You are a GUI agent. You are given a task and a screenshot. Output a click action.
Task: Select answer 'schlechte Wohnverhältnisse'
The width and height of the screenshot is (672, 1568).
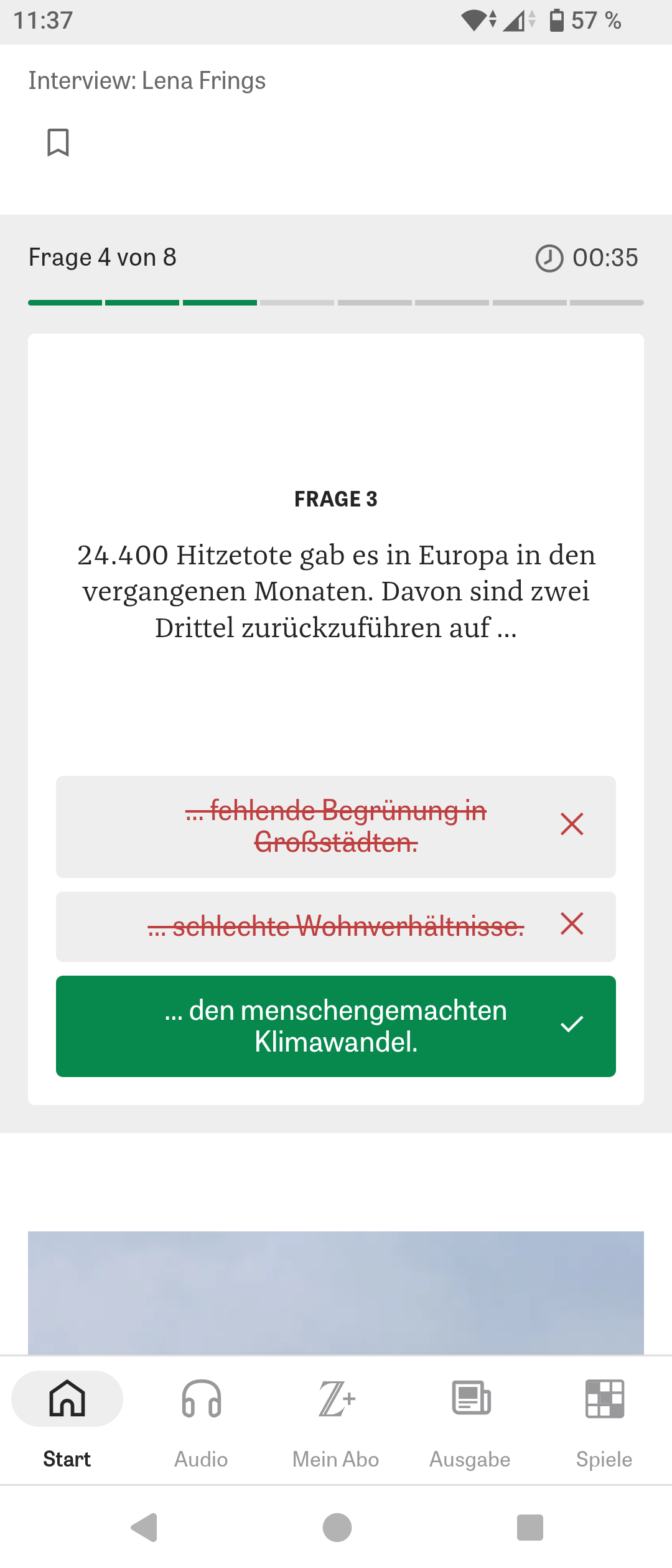(335, 926)
